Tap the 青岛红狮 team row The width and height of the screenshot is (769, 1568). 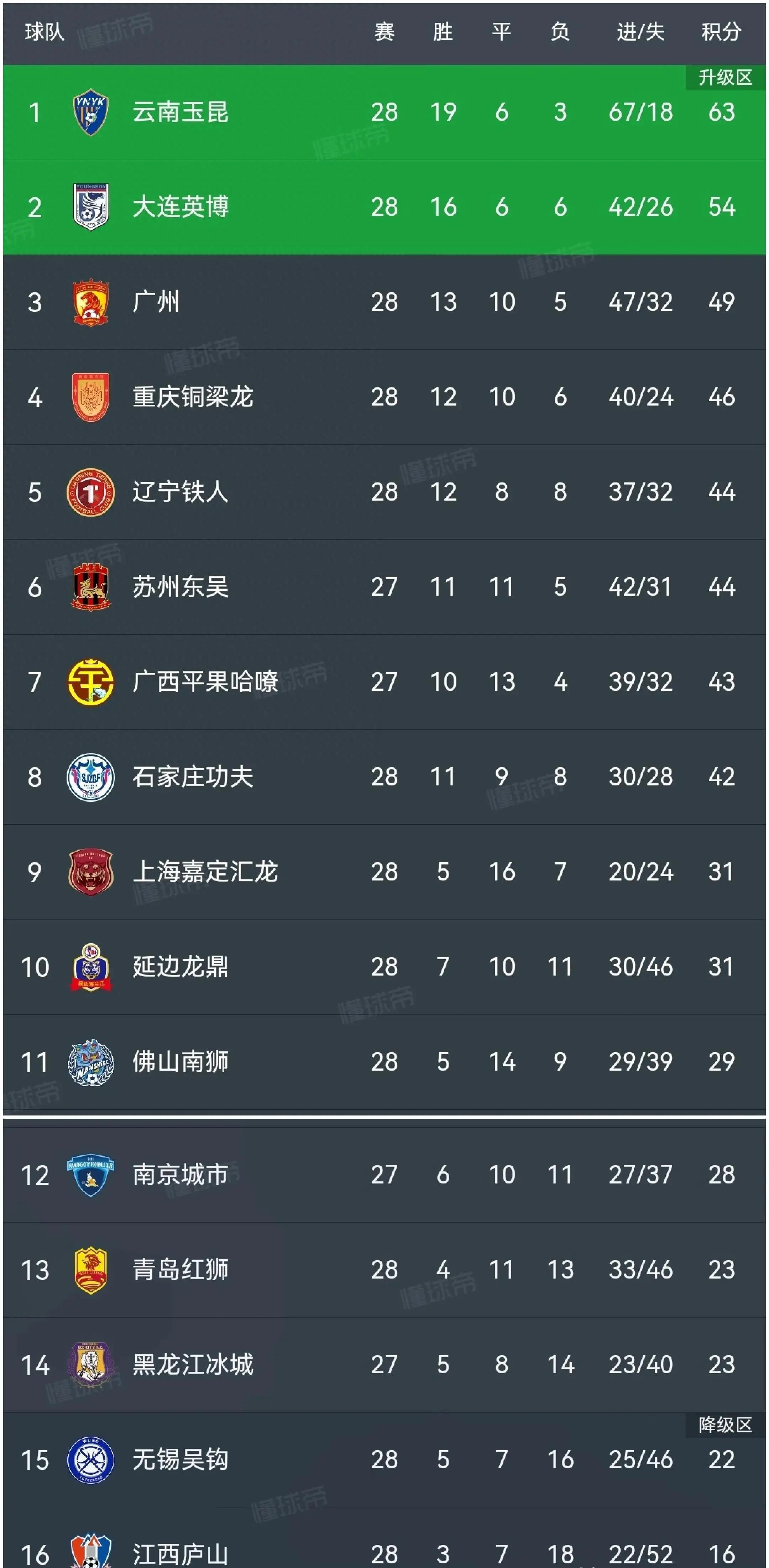pyautogui.click(x=384, y=1270)
